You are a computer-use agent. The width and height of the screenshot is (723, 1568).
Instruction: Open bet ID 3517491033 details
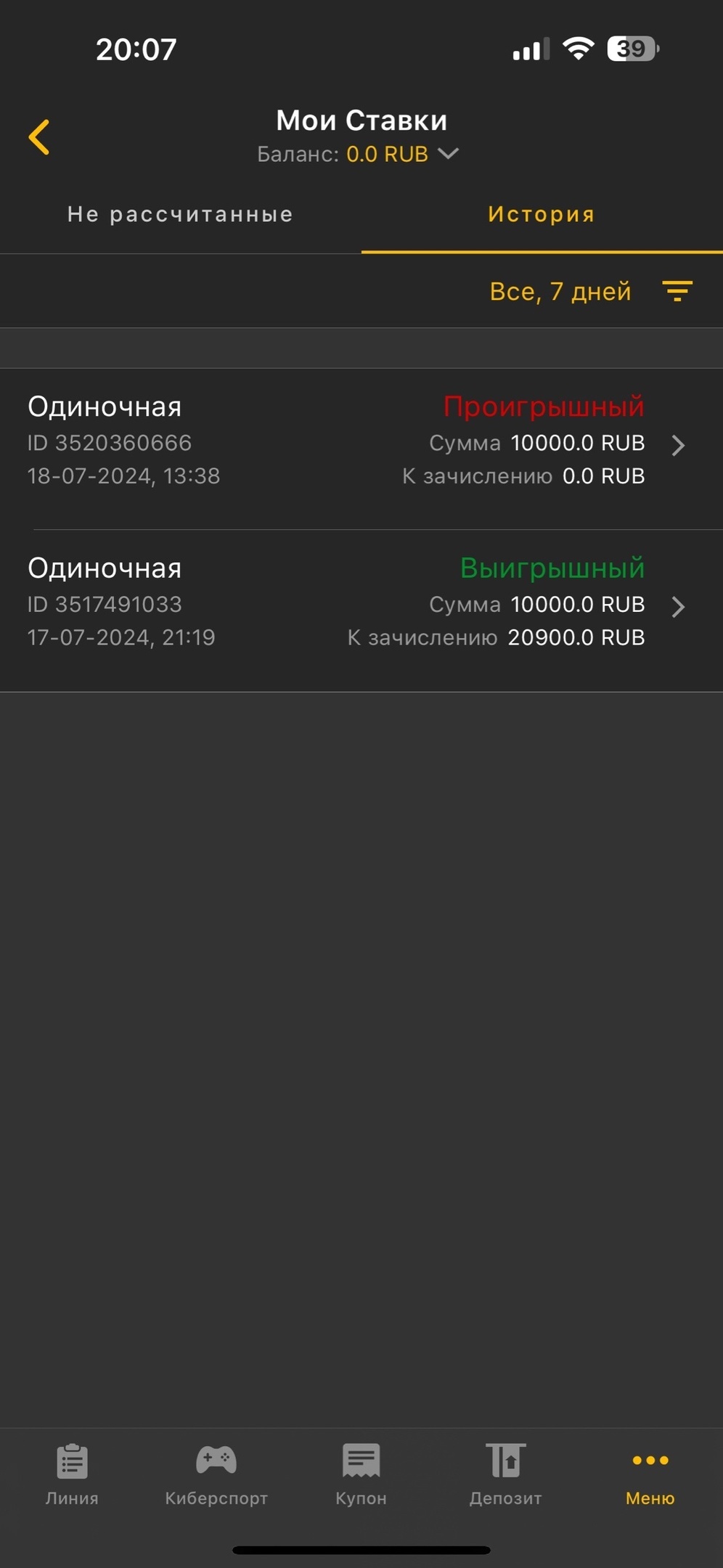coord(361,611)
